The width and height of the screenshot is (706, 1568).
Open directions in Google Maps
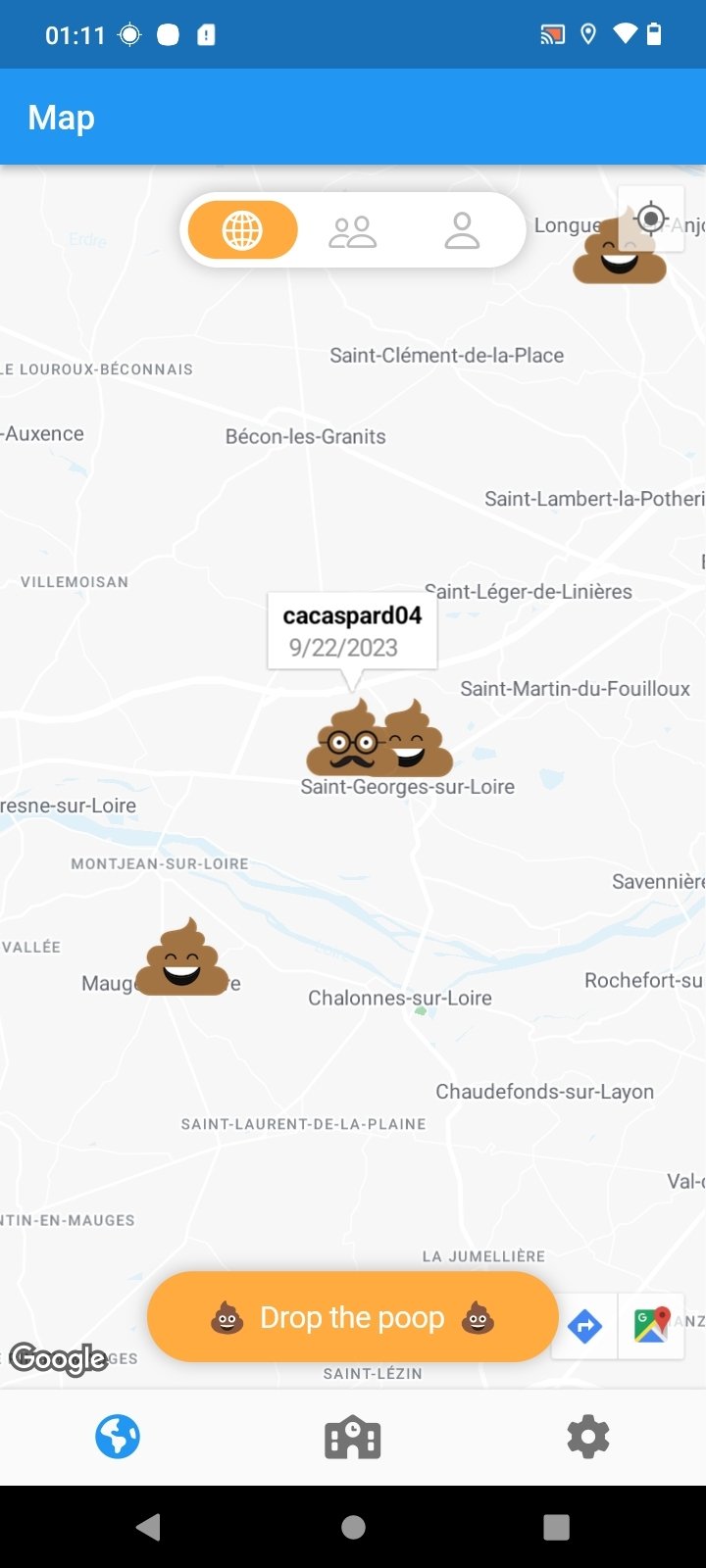coord(585,1327)
